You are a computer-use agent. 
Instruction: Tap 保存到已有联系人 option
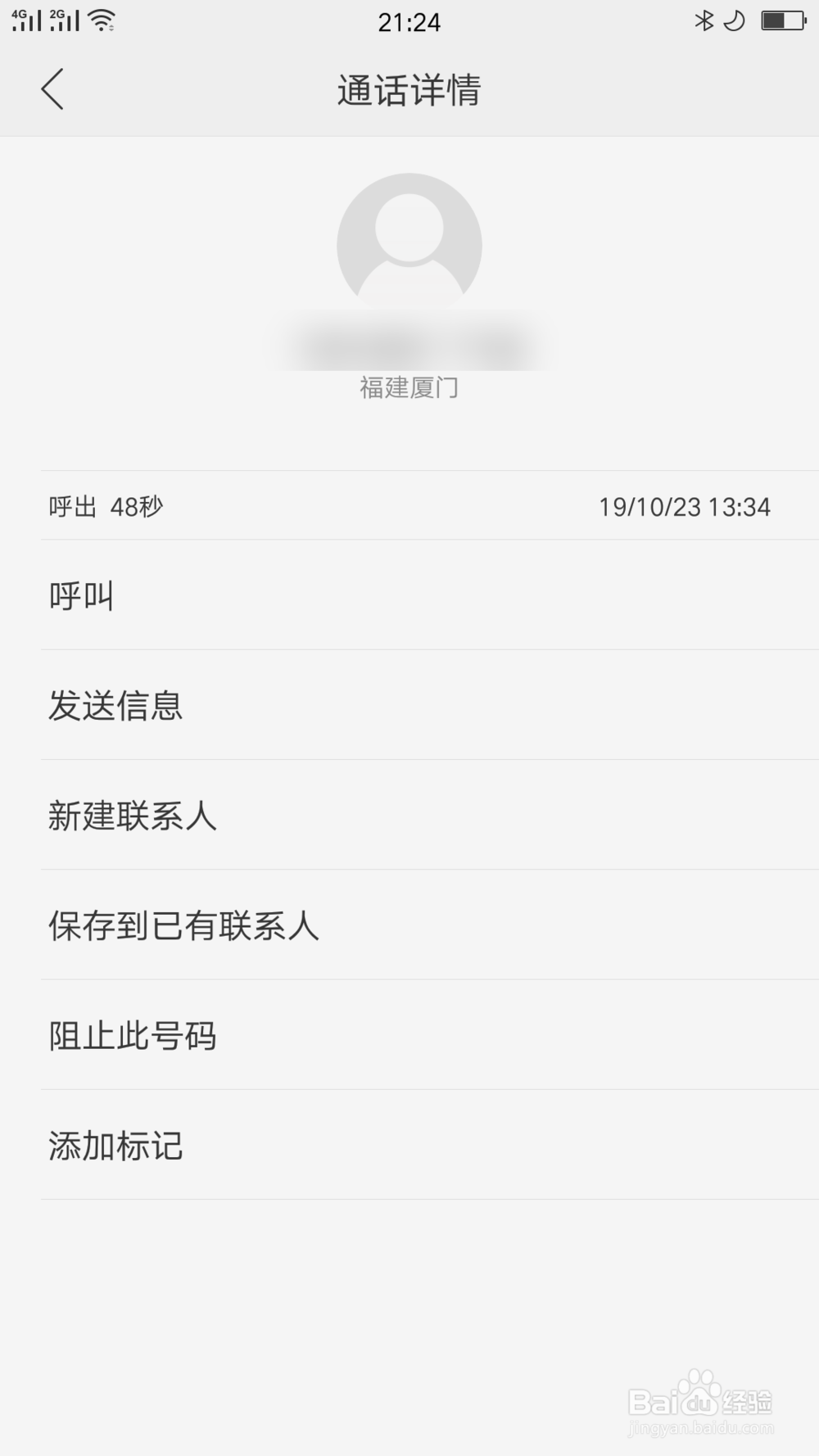coord(184,926)
